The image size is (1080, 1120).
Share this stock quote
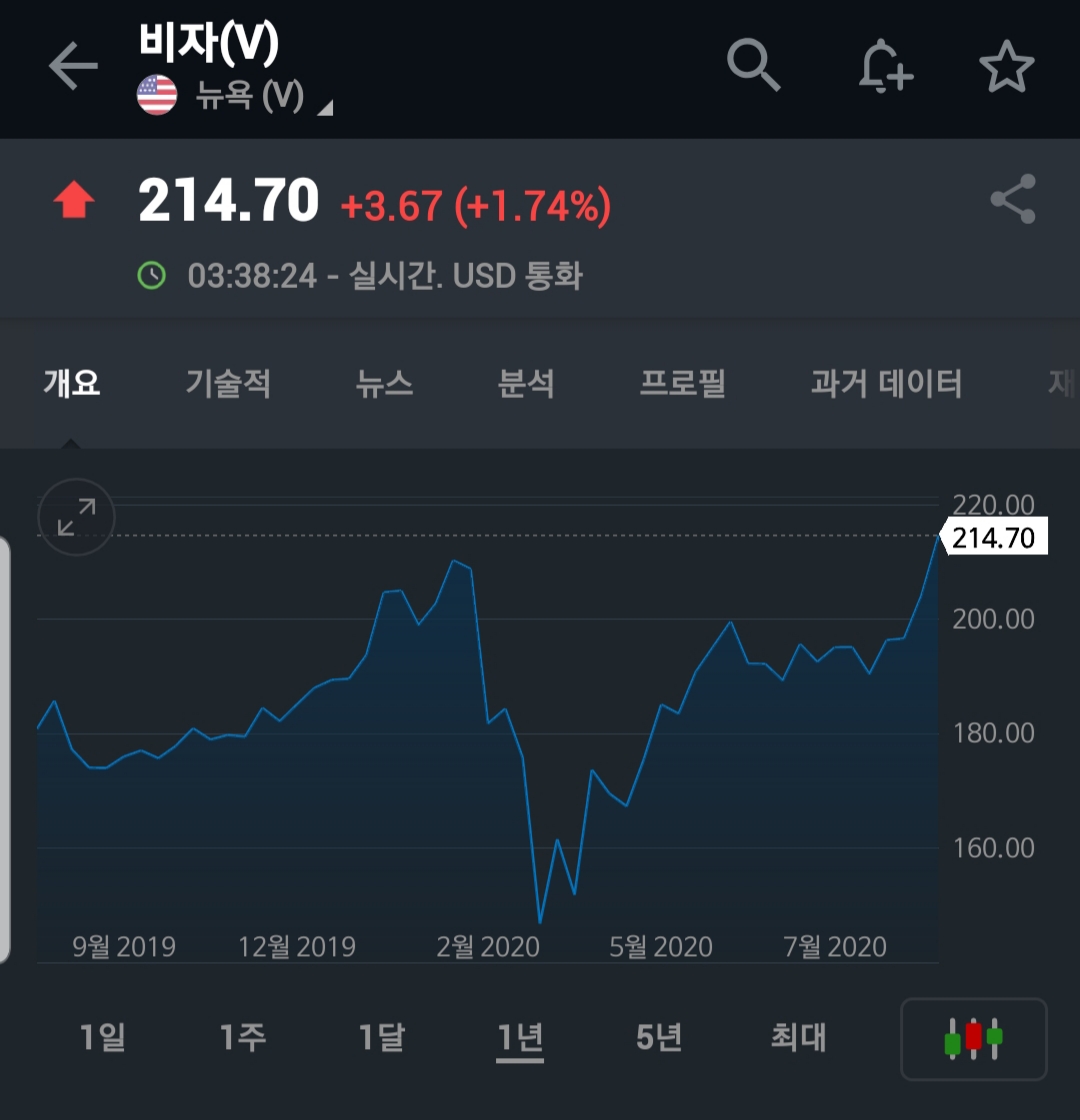click(x=1013, y=199)
